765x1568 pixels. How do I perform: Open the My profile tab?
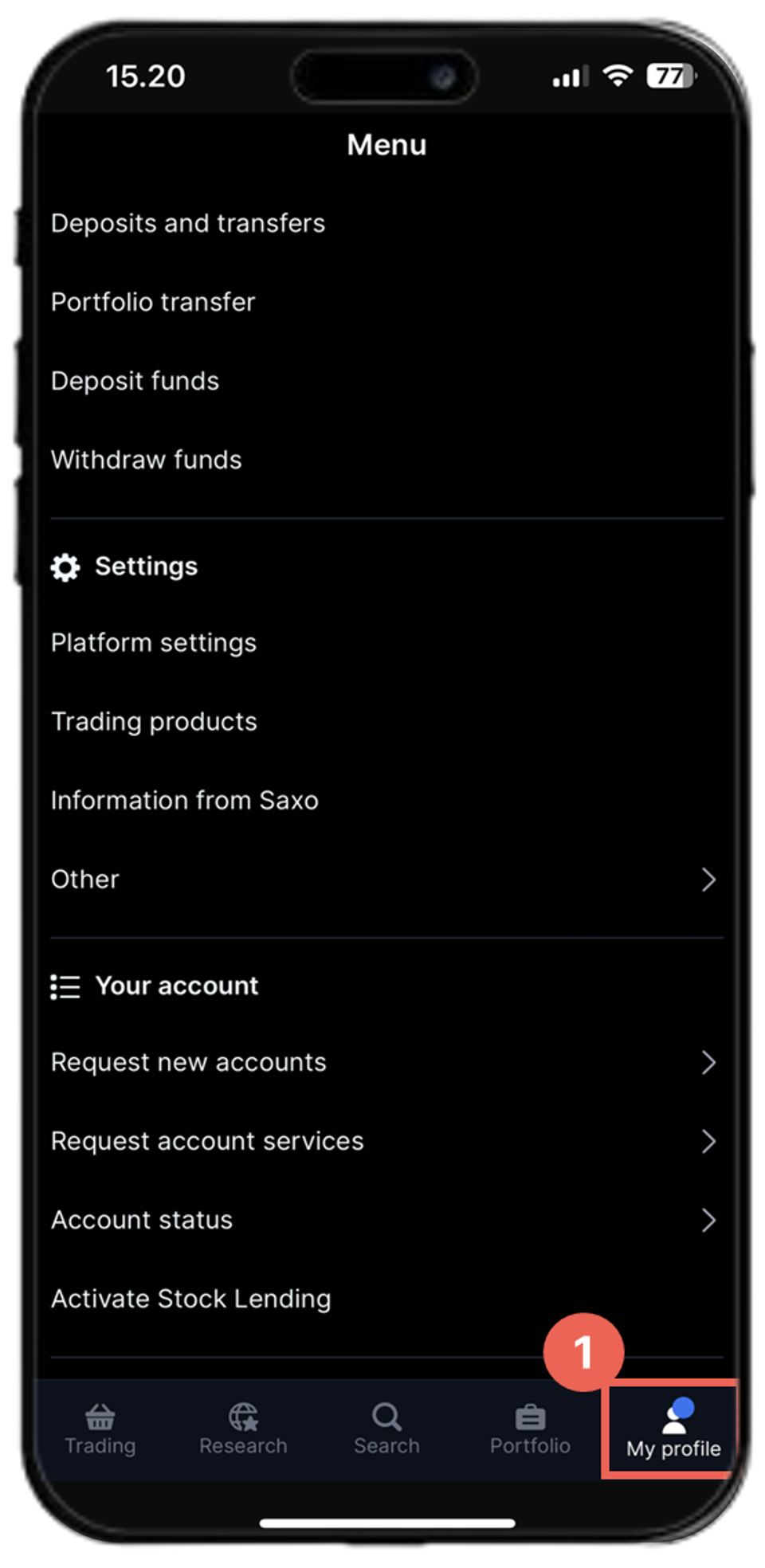click(673, 1431)
